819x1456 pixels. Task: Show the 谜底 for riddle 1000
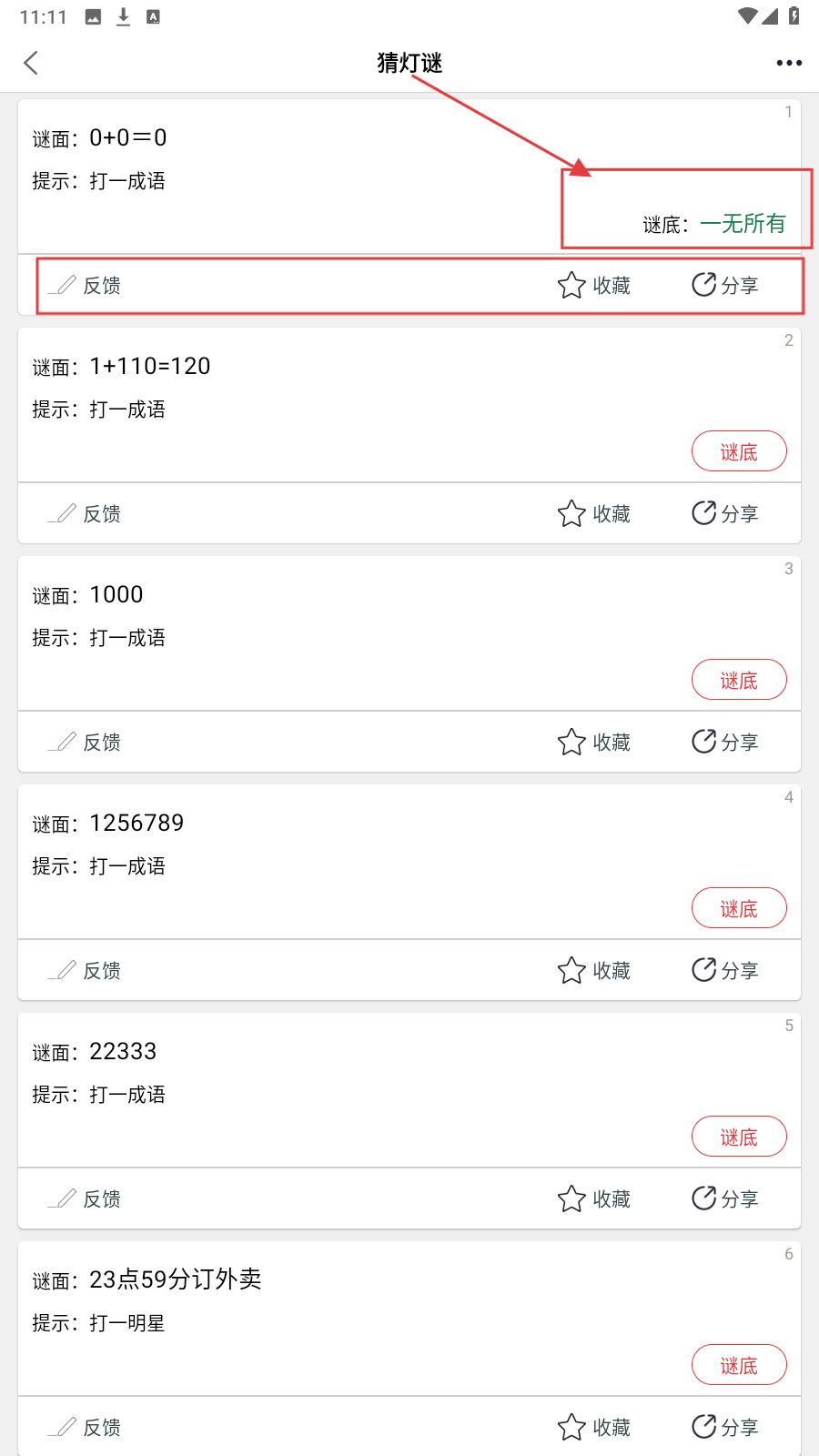point(738,680)
